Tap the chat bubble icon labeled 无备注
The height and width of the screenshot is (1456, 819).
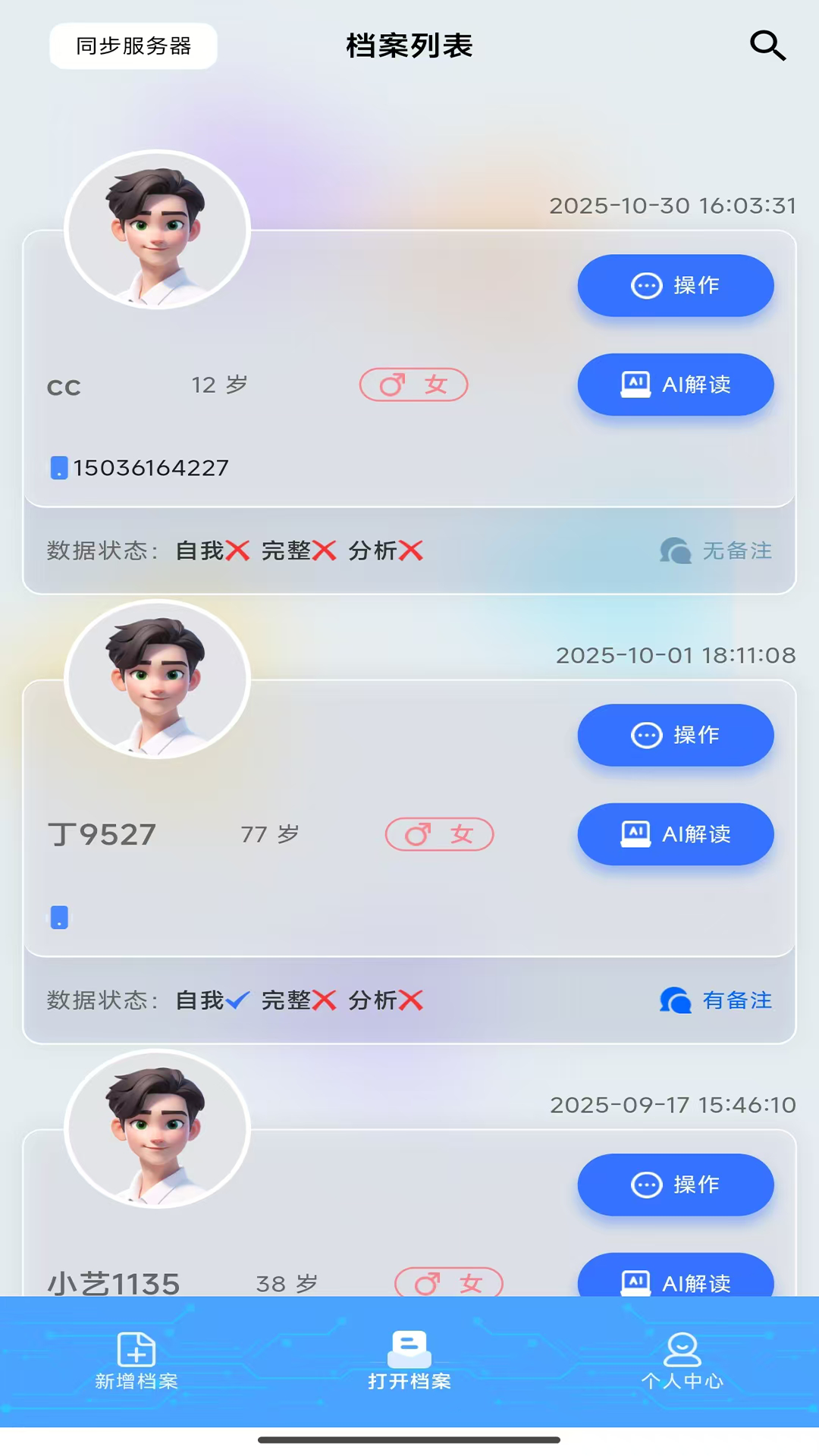pos(673,551)
